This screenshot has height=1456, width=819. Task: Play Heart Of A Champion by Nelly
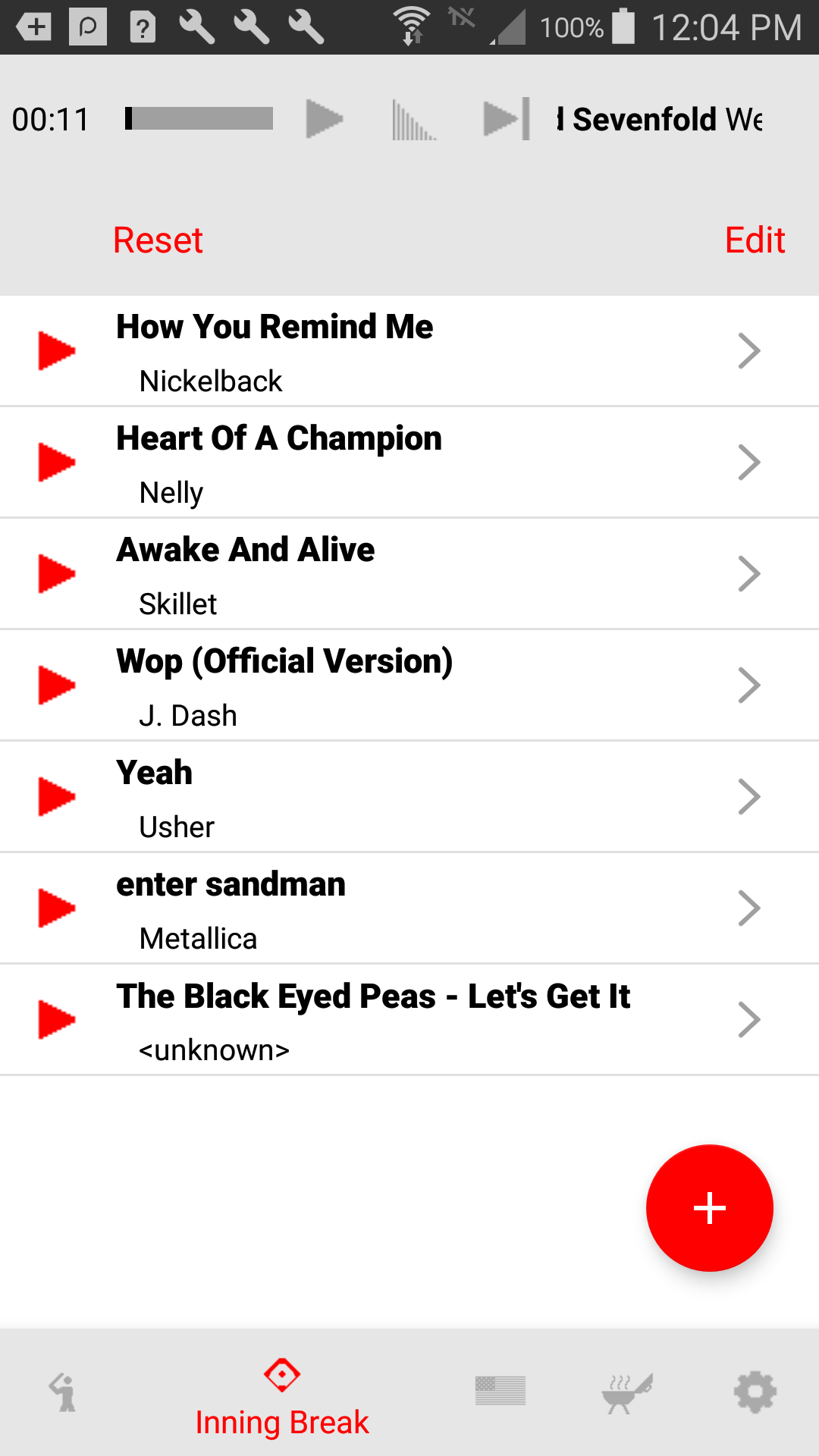click(x=55, y=463)
